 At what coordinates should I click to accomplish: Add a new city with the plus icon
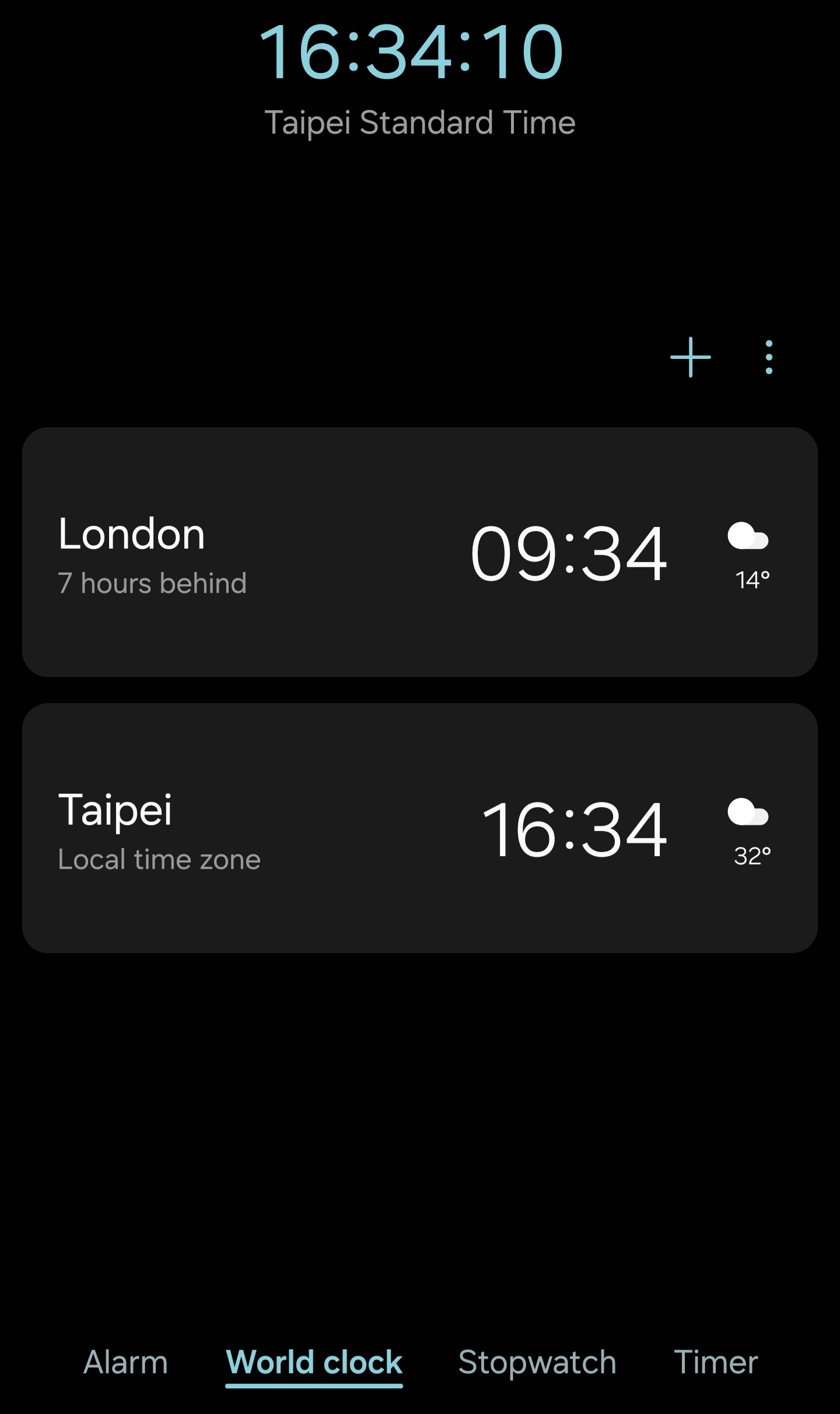click(x=691, y=357)
